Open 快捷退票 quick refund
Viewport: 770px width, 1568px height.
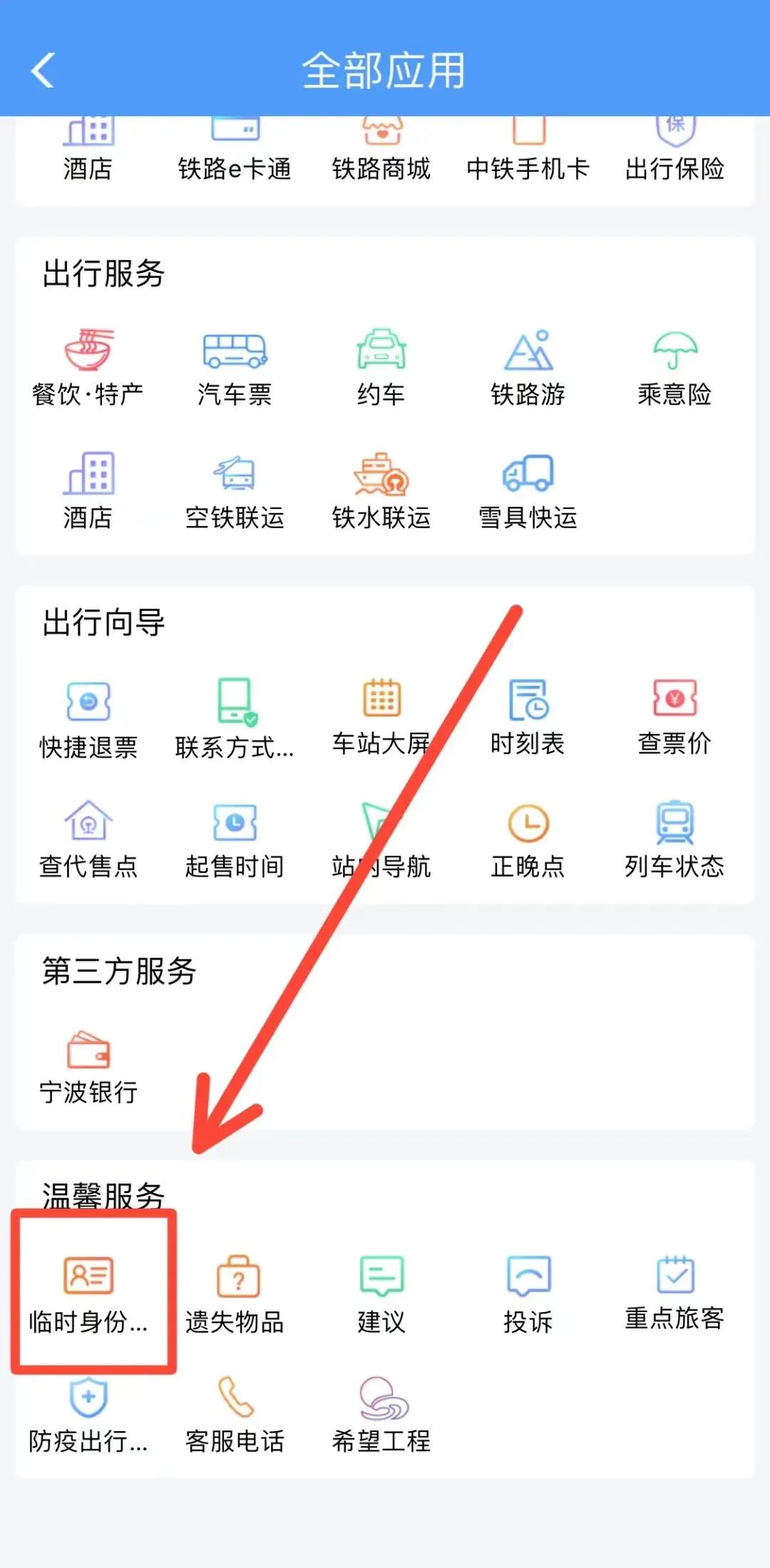click(88, 718)
